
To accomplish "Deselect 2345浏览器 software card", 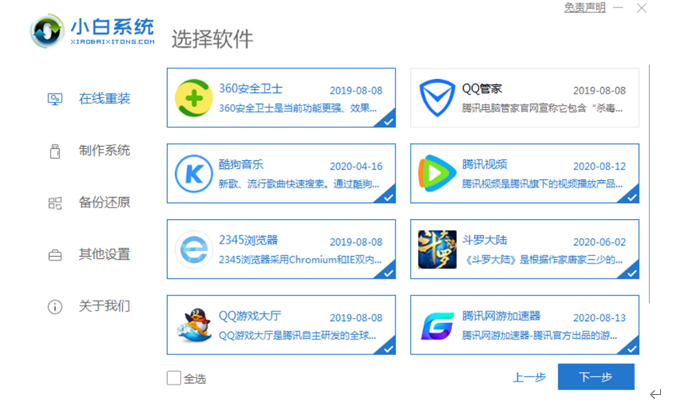I will tap(281, 250).
